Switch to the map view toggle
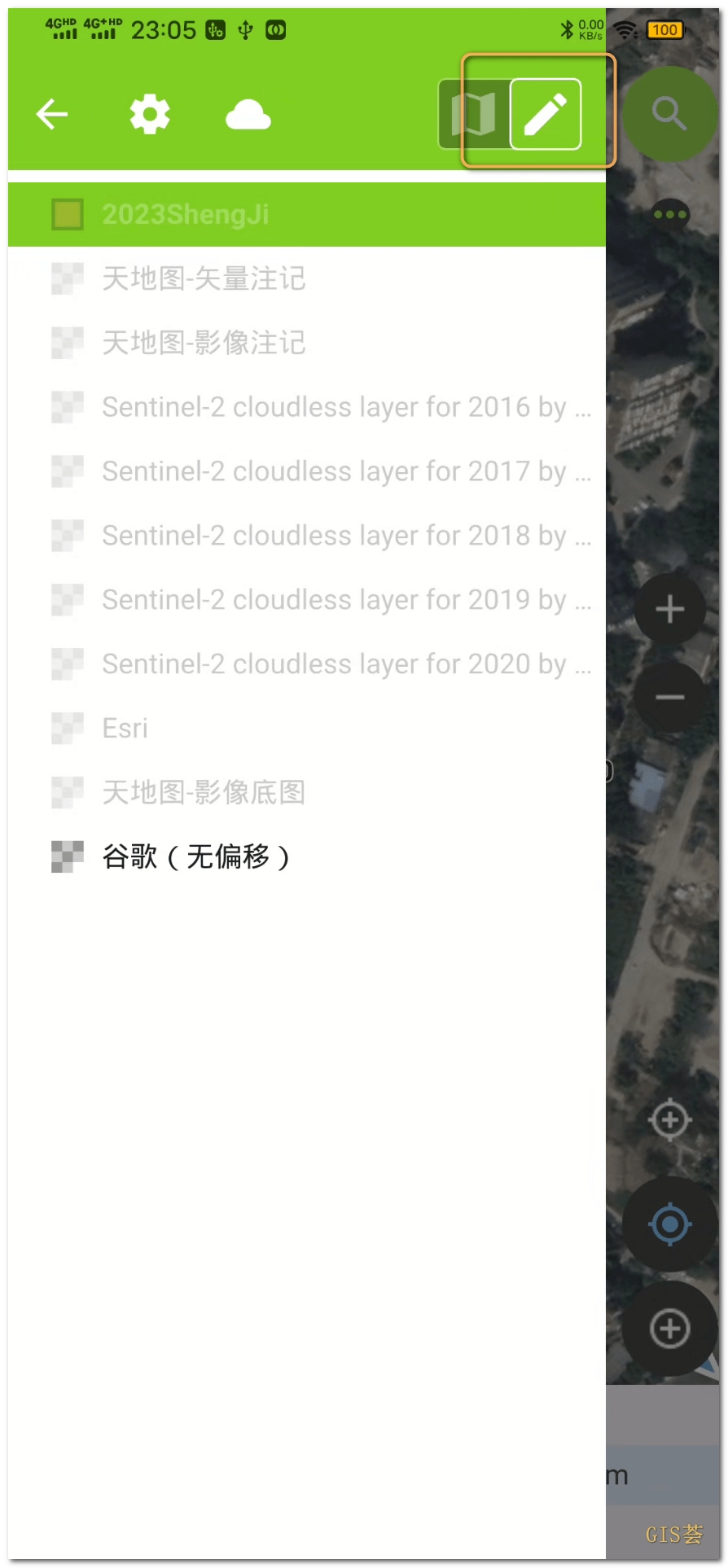The height and width of the screenshot is (1568, 728). click(x=474, y=114)
